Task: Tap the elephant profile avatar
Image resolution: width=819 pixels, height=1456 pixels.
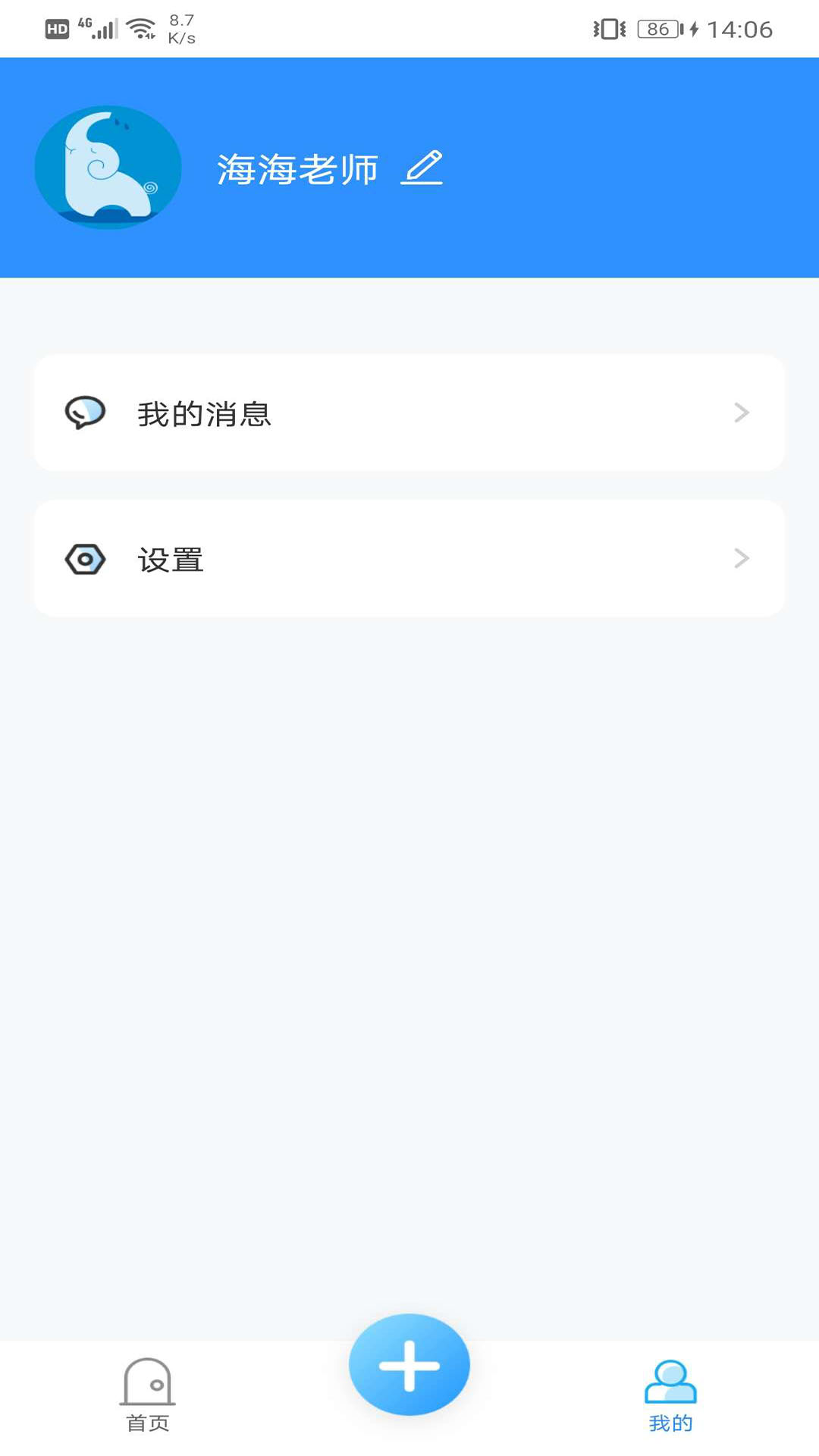Action: click(108, 168)
